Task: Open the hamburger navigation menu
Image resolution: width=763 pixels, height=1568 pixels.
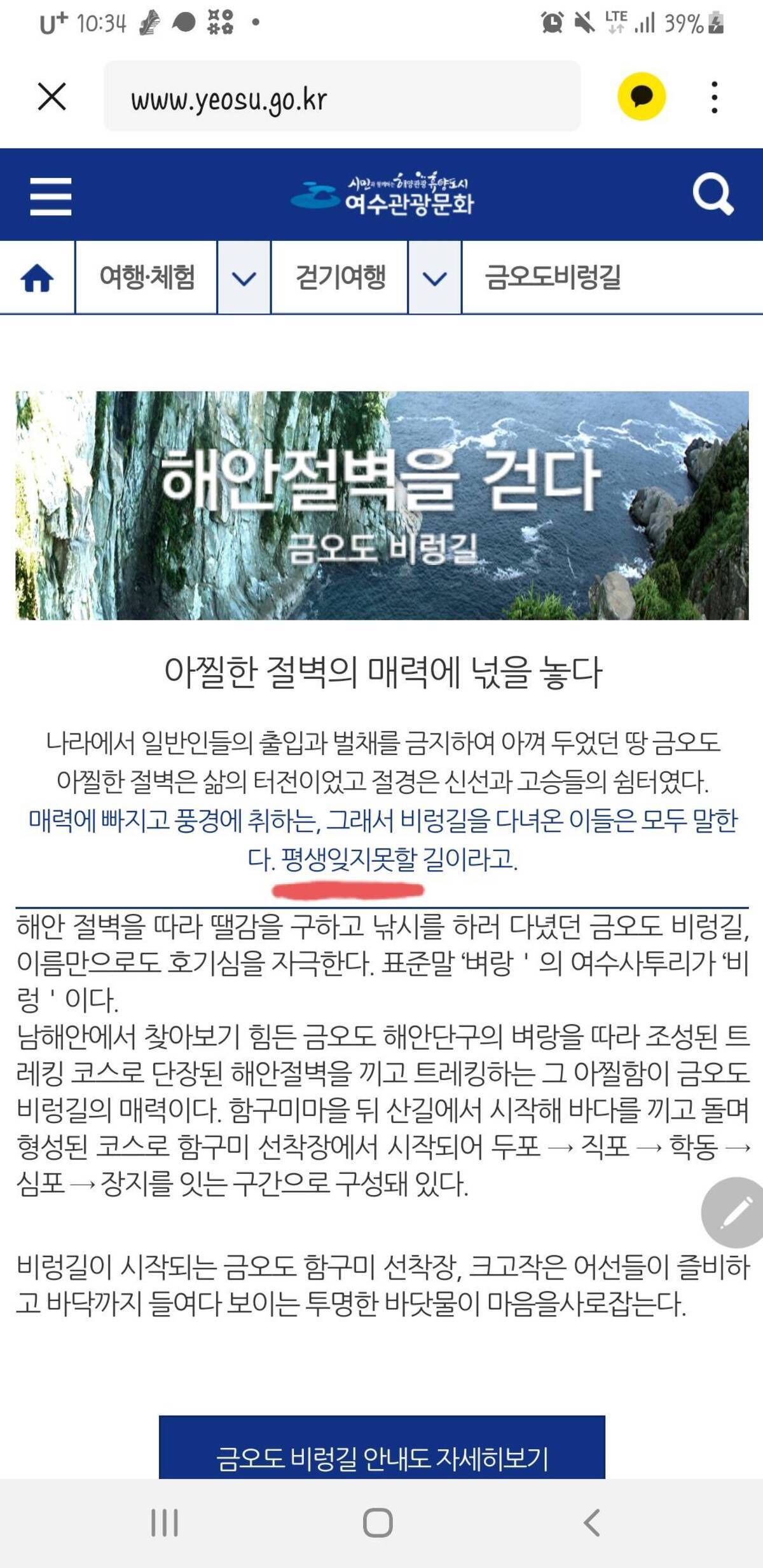Action: 50,196
